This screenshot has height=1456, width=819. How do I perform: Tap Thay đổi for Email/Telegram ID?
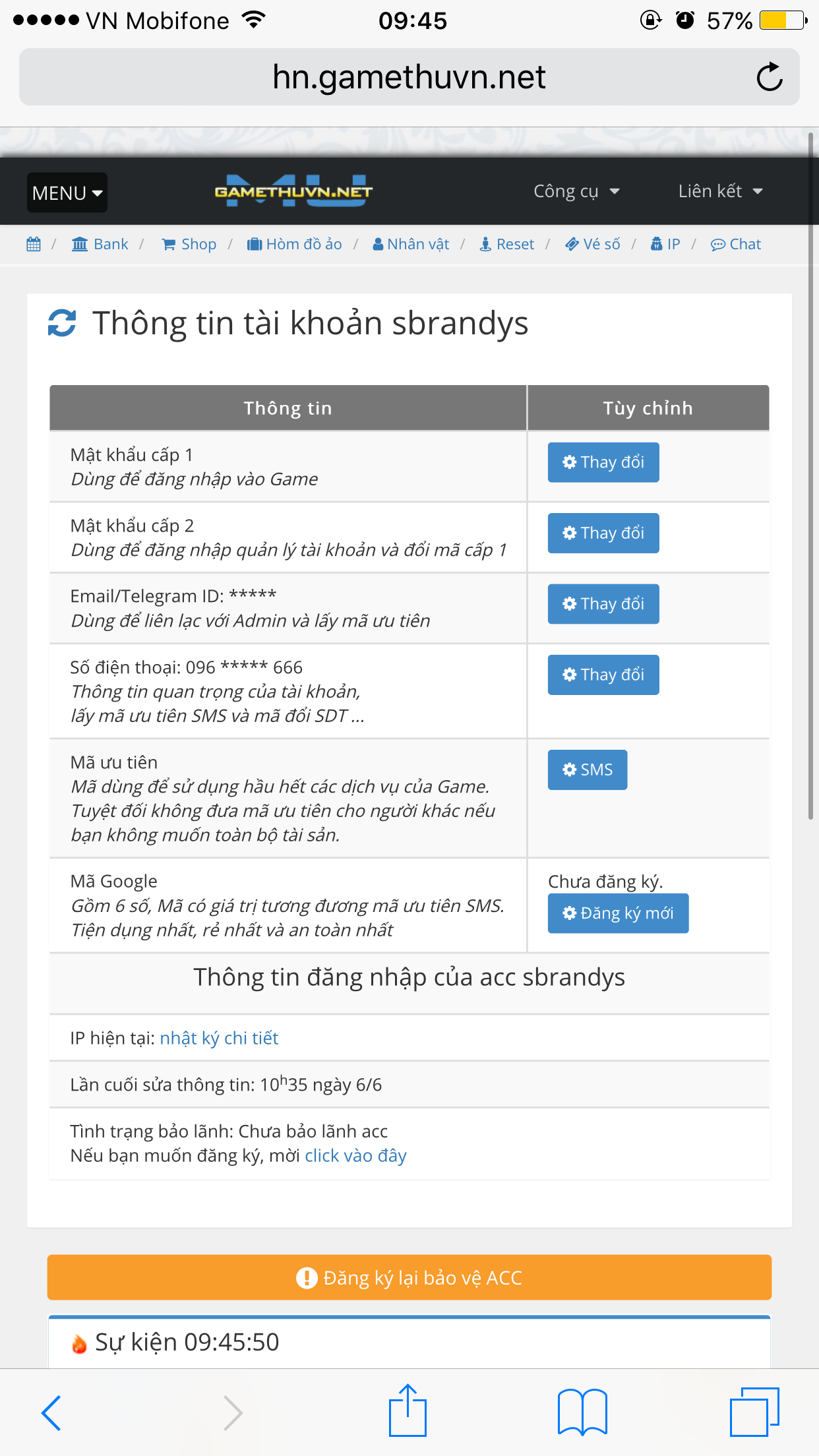tap(603, 604)
